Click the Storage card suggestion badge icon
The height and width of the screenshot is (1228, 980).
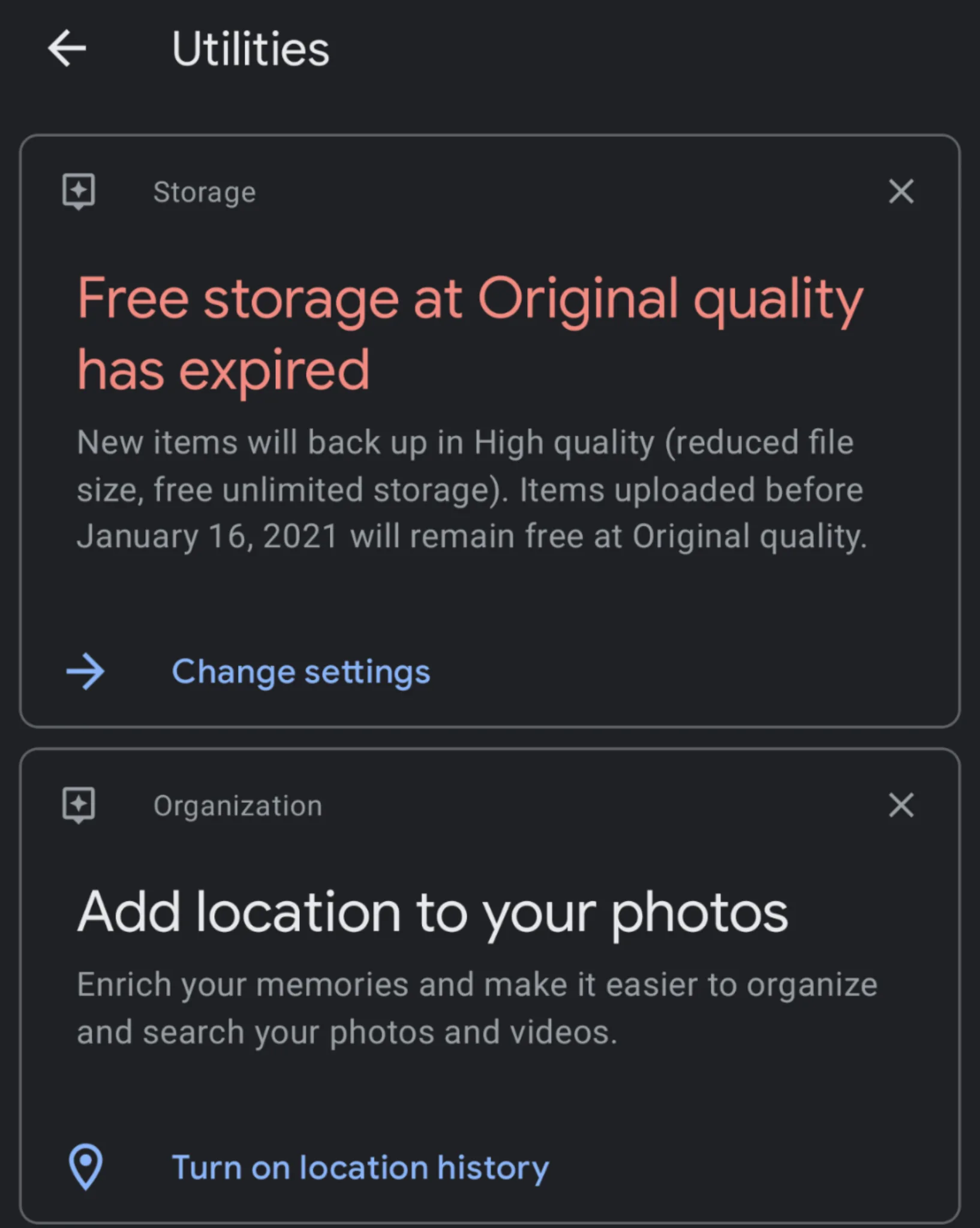click(x=79, y=192)
